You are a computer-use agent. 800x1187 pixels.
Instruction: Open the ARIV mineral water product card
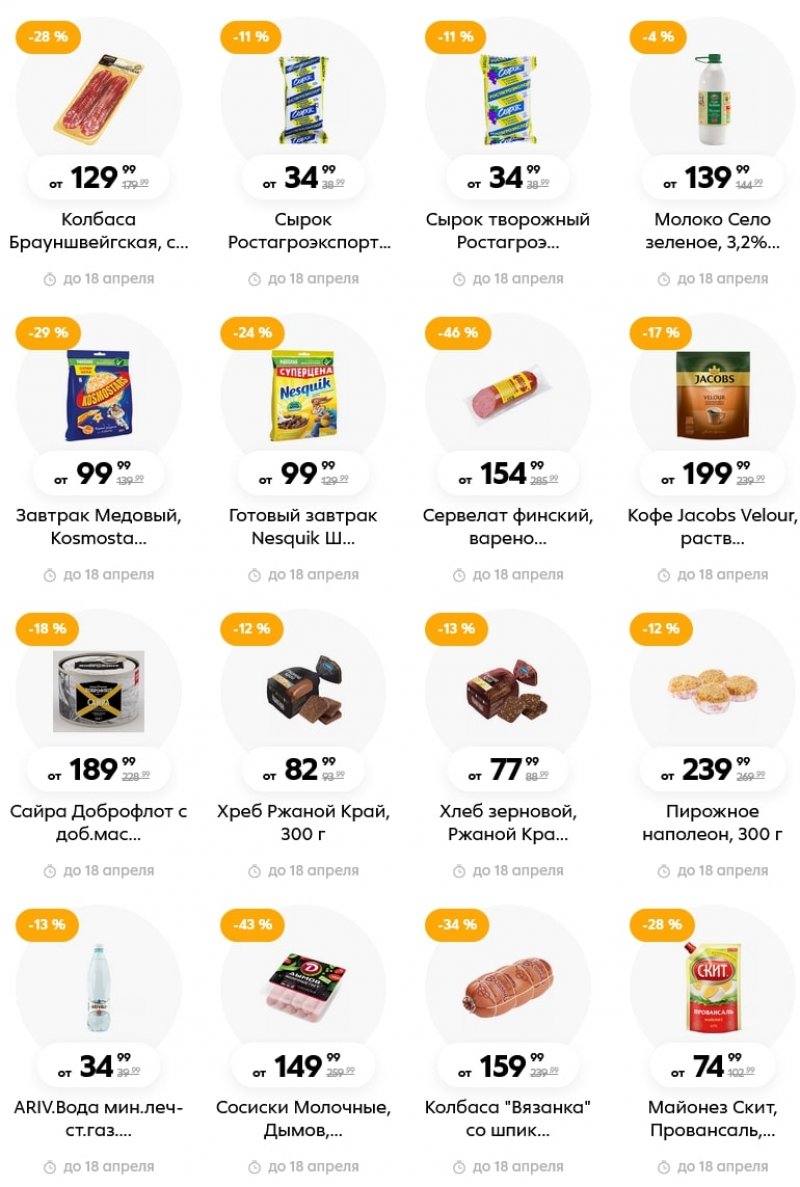pos(98,988)
